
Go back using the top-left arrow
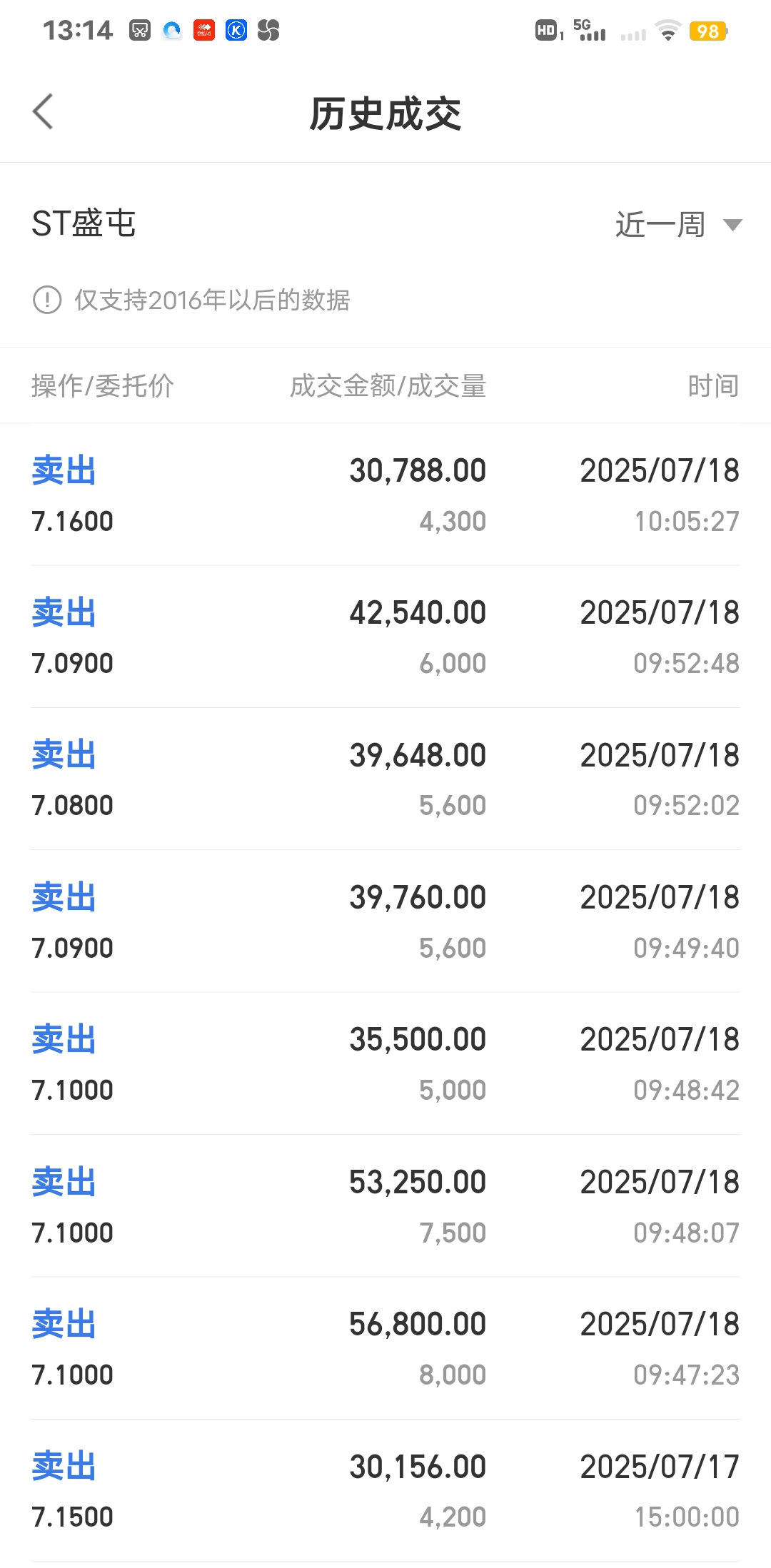43,112
